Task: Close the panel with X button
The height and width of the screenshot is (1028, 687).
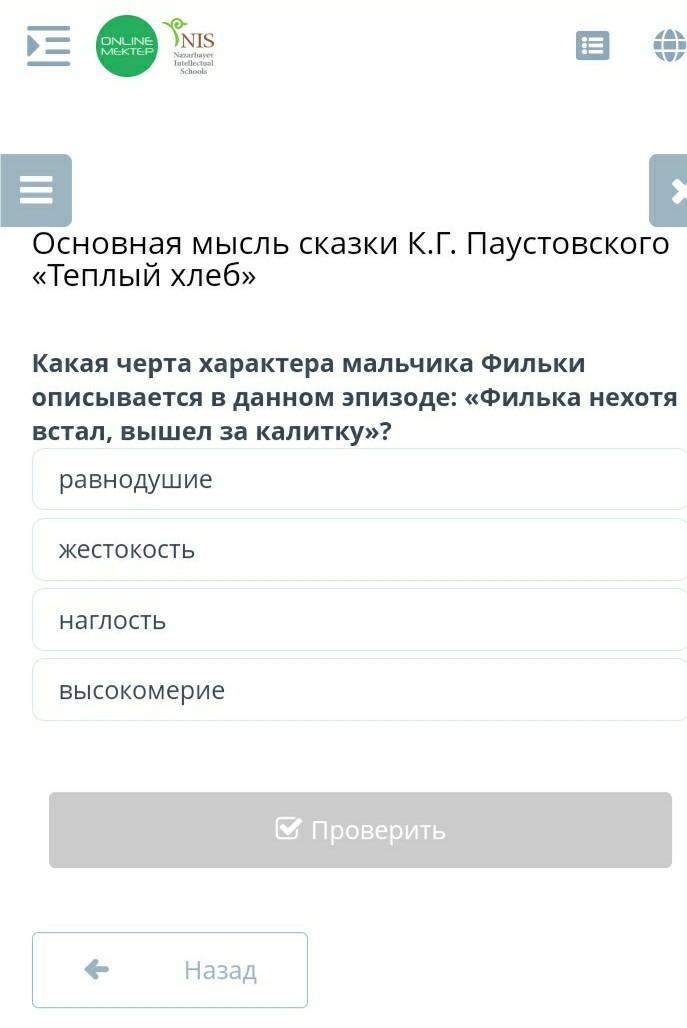Action: [672, 190]
